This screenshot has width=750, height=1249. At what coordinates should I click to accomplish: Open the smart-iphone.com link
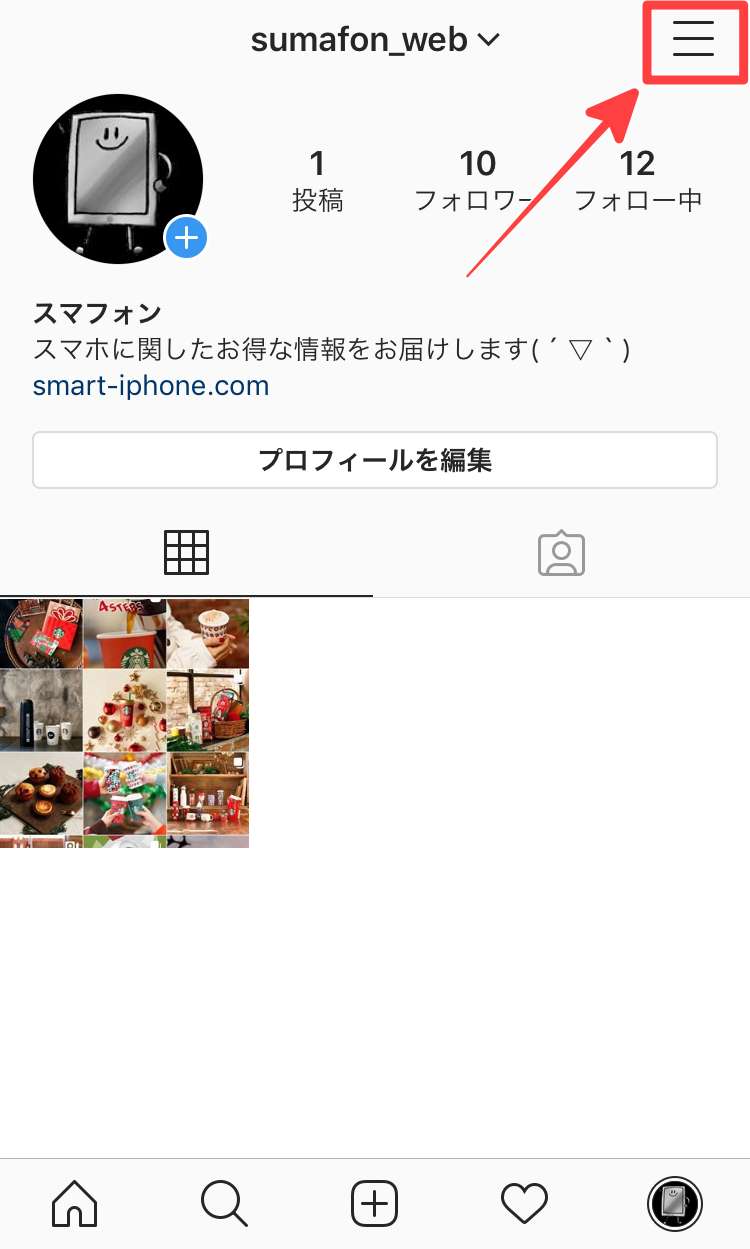pyautogui.click(x=151, y=386)
